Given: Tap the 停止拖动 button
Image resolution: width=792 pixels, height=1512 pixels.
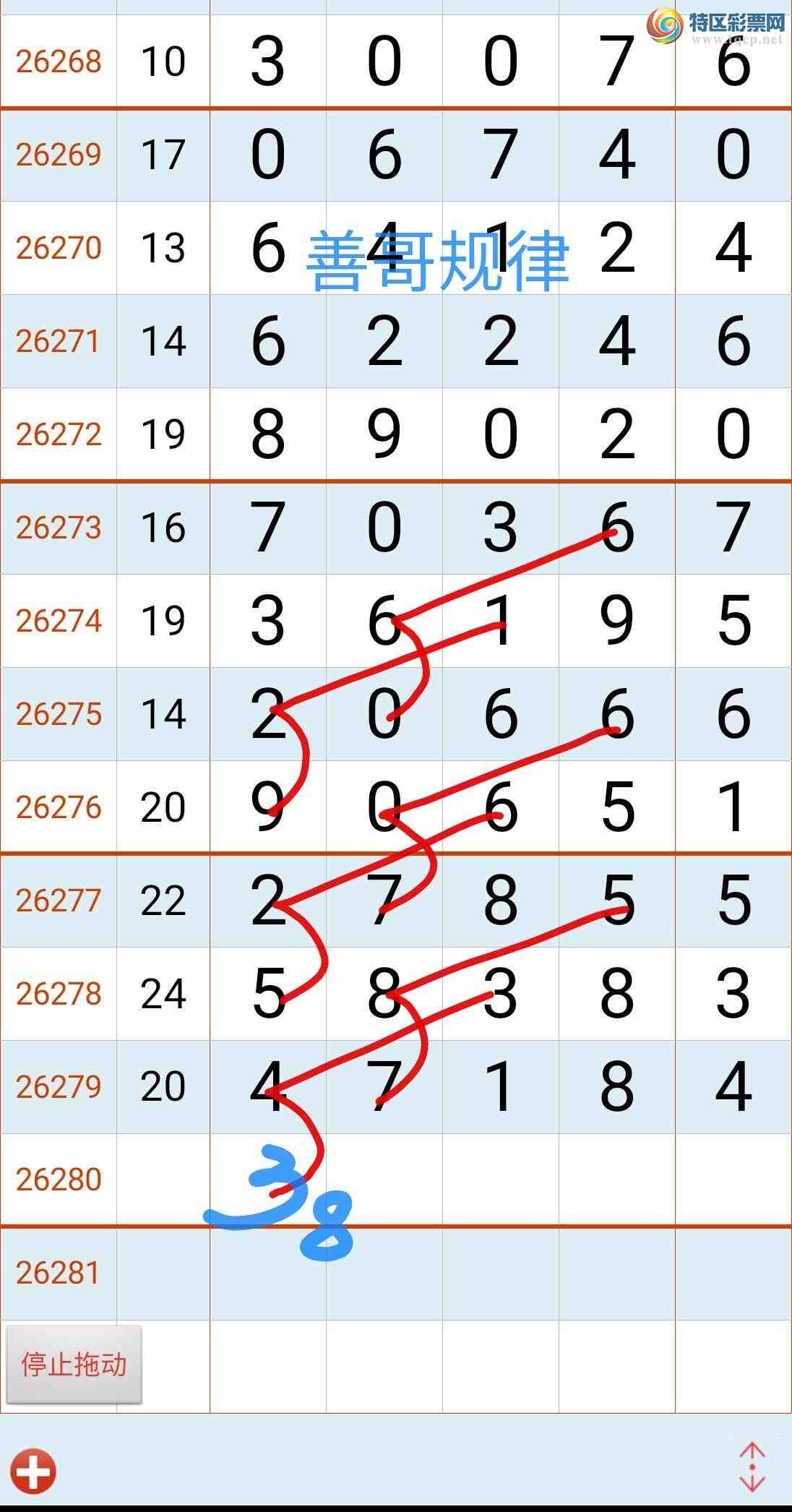Looking at the screenshot, I should pyautogui.click(x=74, y=1365).
